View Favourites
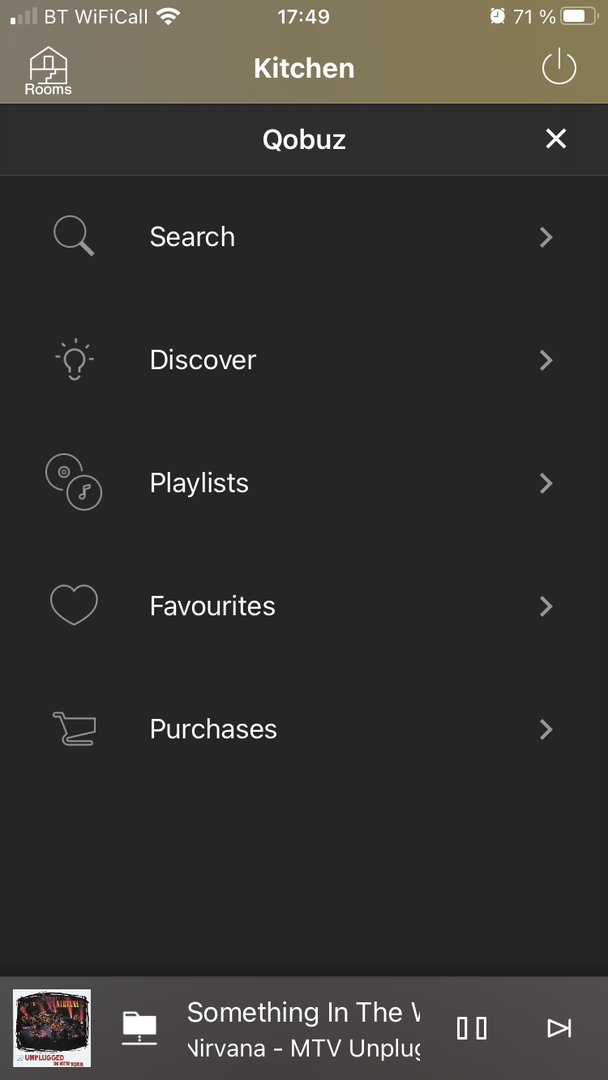This screenshot has width=608, height=1080. click(304, 606)
